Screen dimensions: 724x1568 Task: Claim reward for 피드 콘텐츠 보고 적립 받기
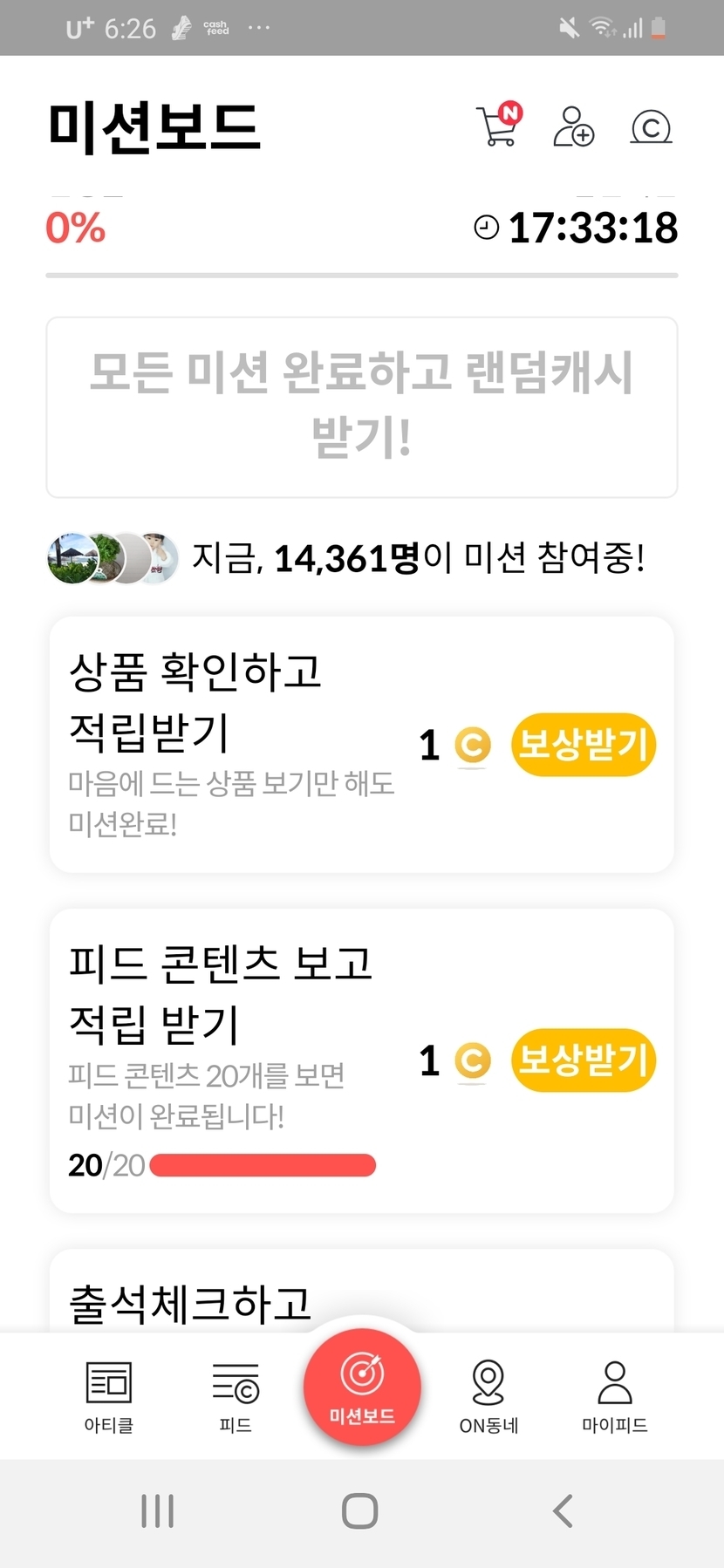point(584,1060)
